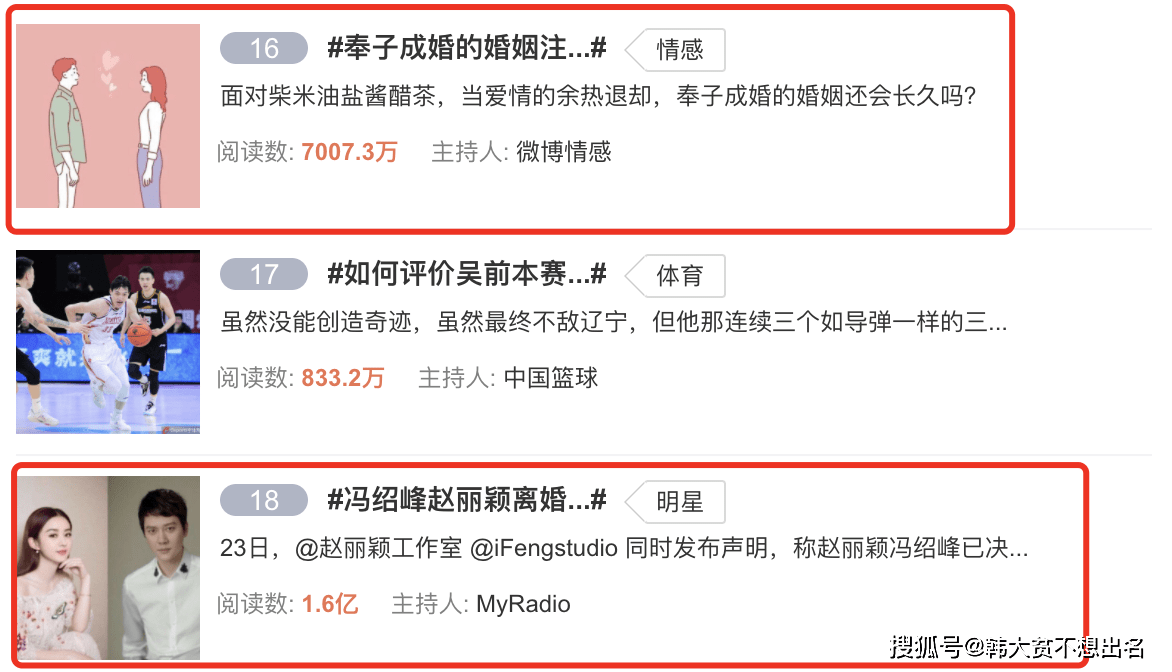Open the topic #冯绍峰赵丽颖离婚...#
Viewport: 1172px width, 672px height.
pos(466,499)
